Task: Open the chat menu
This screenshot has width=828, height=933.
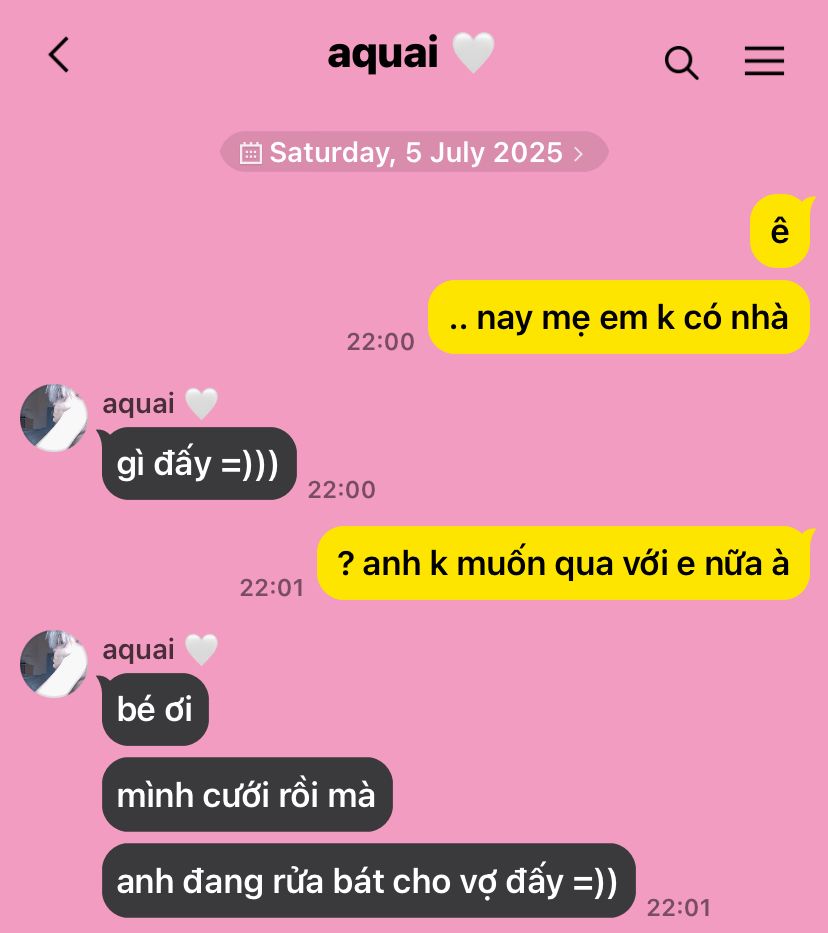Action: click(x=764, y=61)
